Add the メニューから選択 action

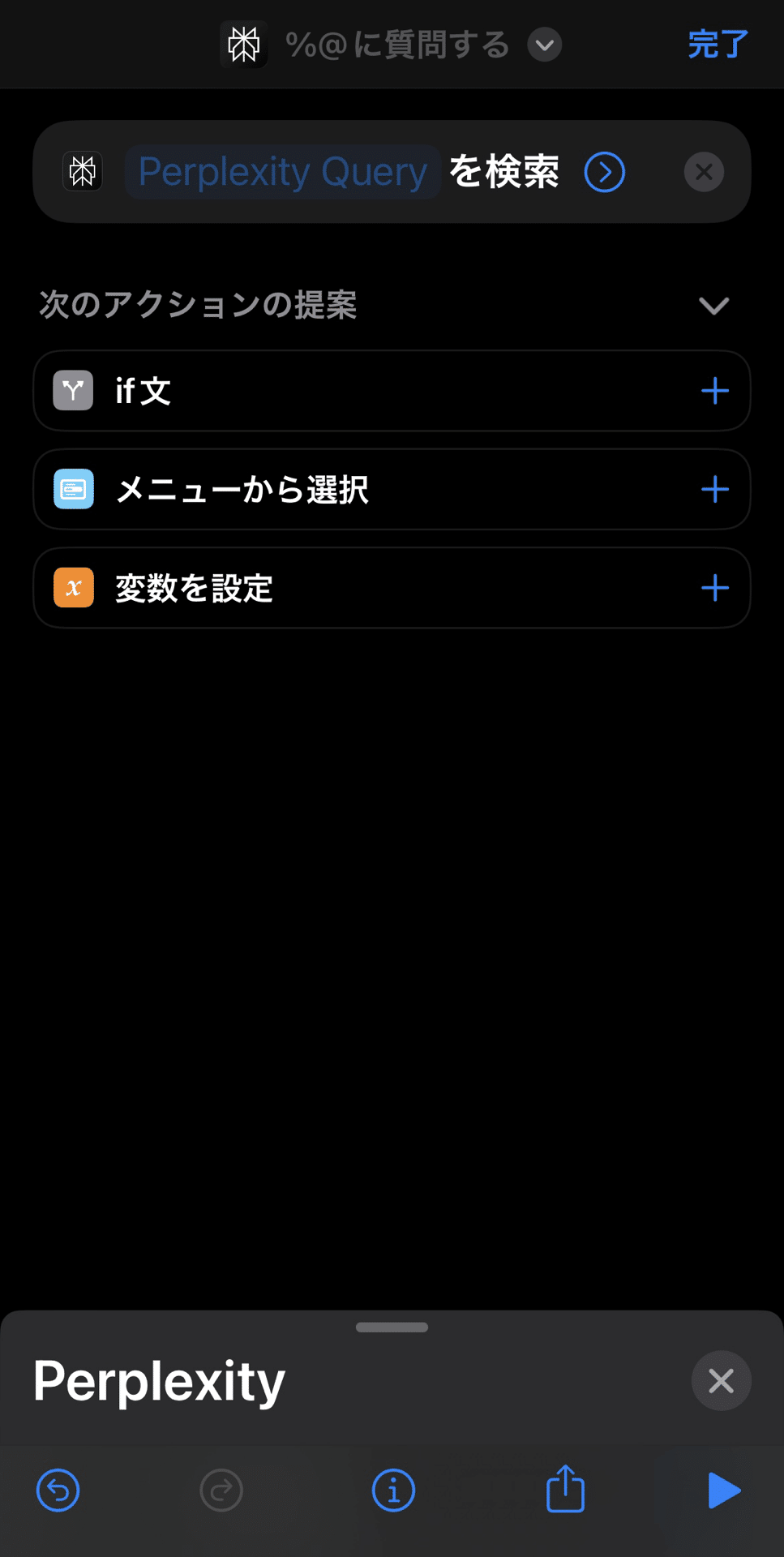point(714,490)
